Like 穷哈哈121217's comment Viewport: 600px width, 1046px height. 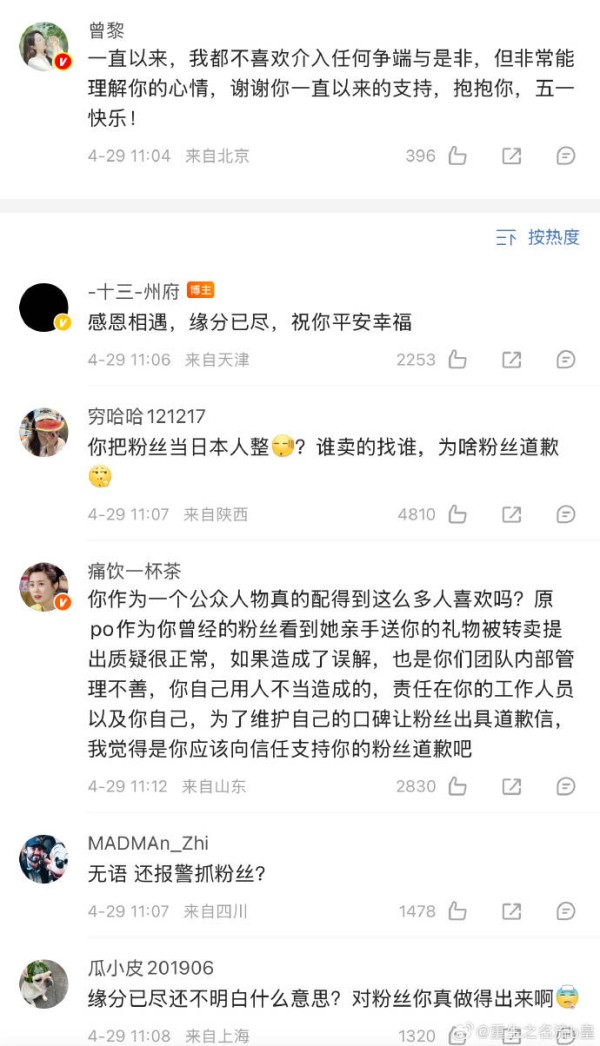point(457,514)
